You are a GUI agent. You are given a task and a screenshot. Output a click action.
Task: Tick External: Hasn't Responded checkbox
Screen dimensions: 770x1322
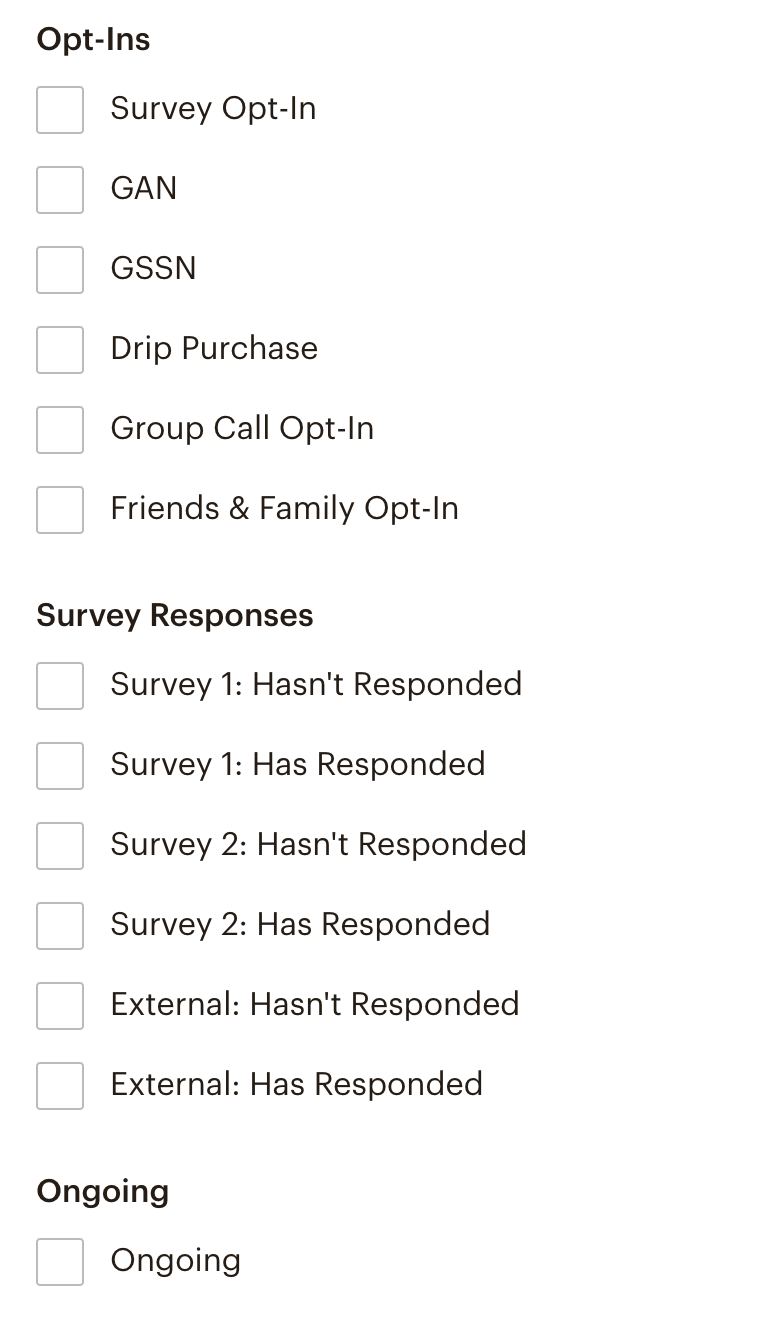point(60,1005)
